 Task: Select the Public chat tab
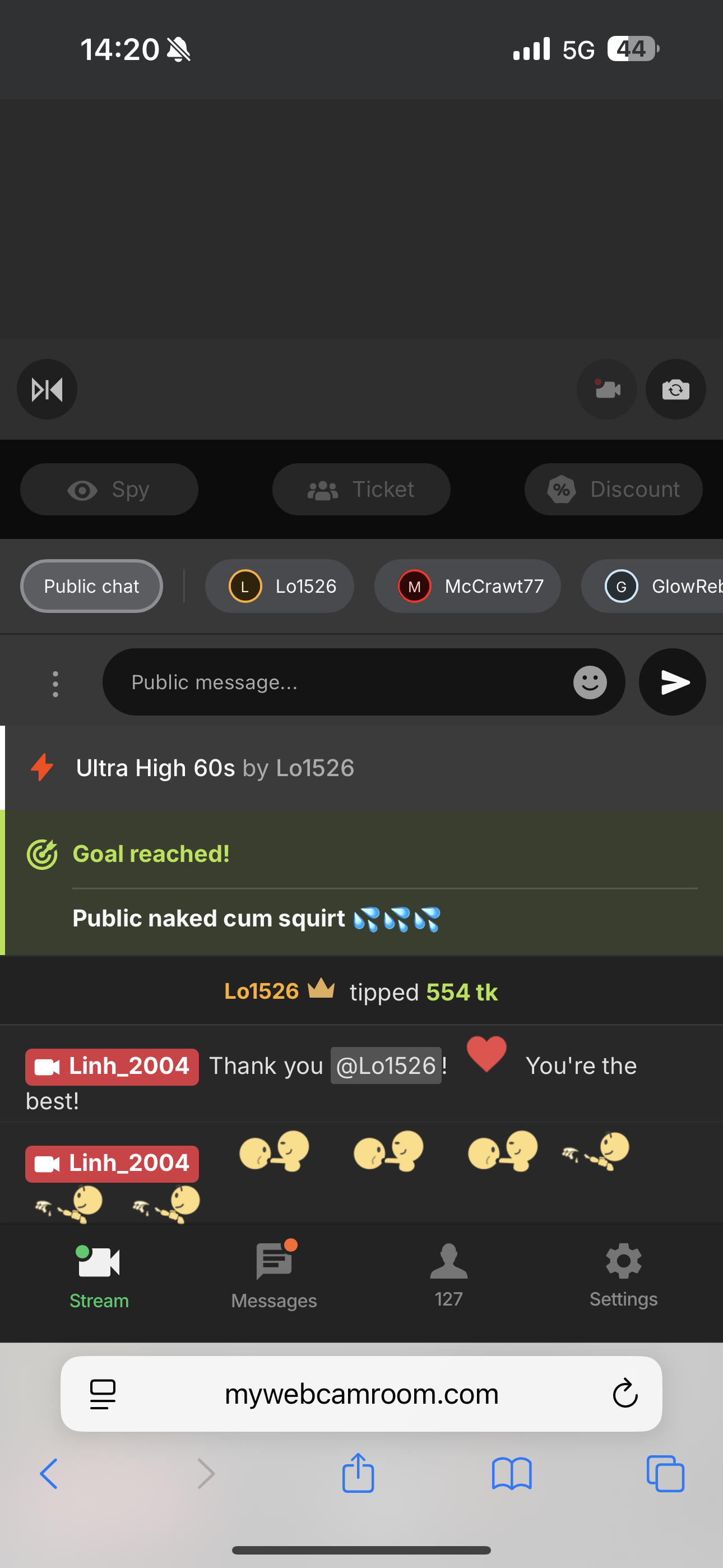point(91,586)
